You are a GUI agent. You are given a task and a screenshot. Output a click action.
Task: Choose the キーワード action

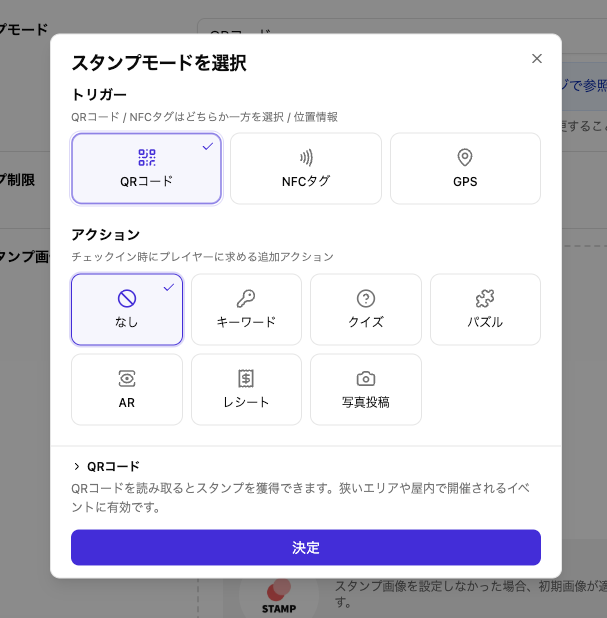click(246, 309)
